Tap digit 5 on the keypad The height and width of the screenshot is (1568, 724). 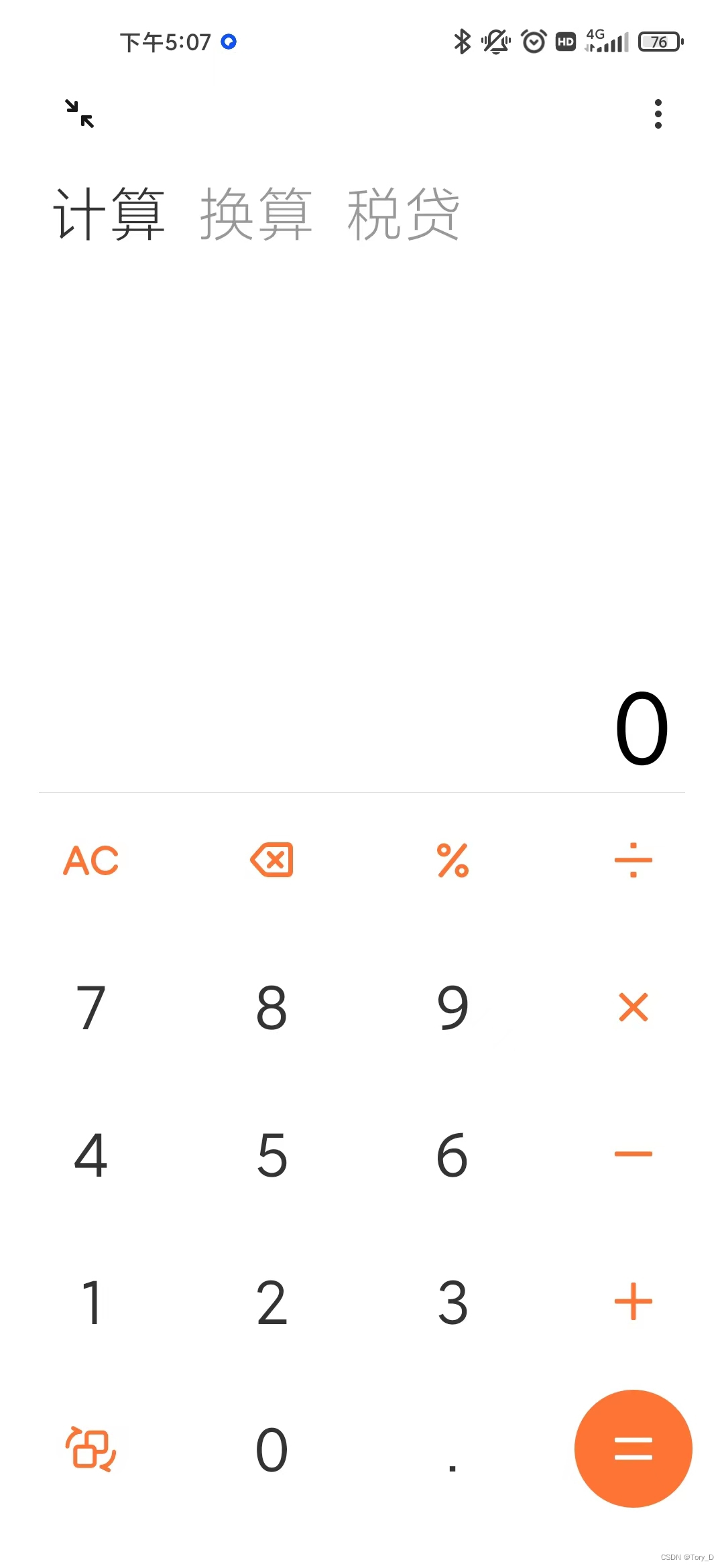click(x=271, y=1154)
